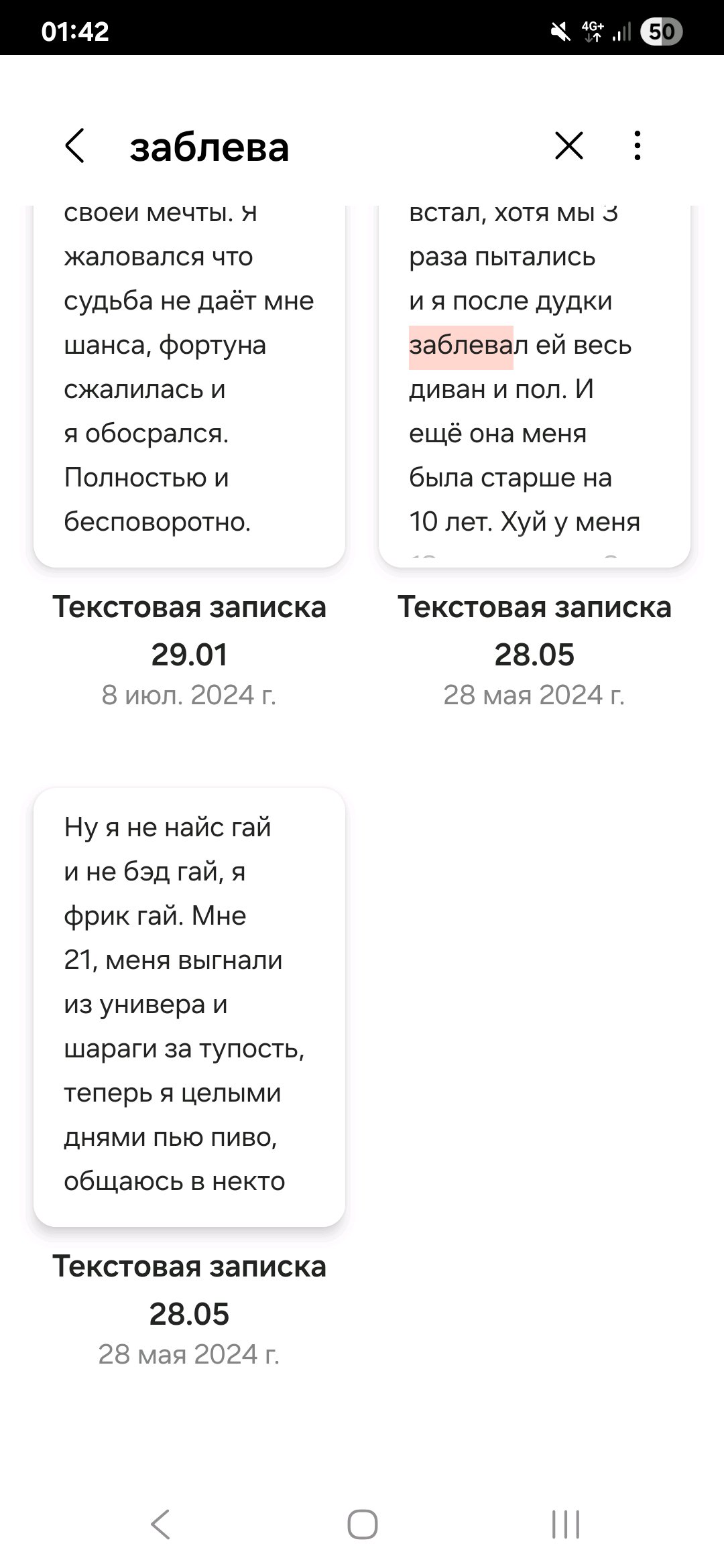Image resolution: width=724 pixels, height=1568 pixels.
Task: Clear the search text with the X
Action: click(569, 145)
